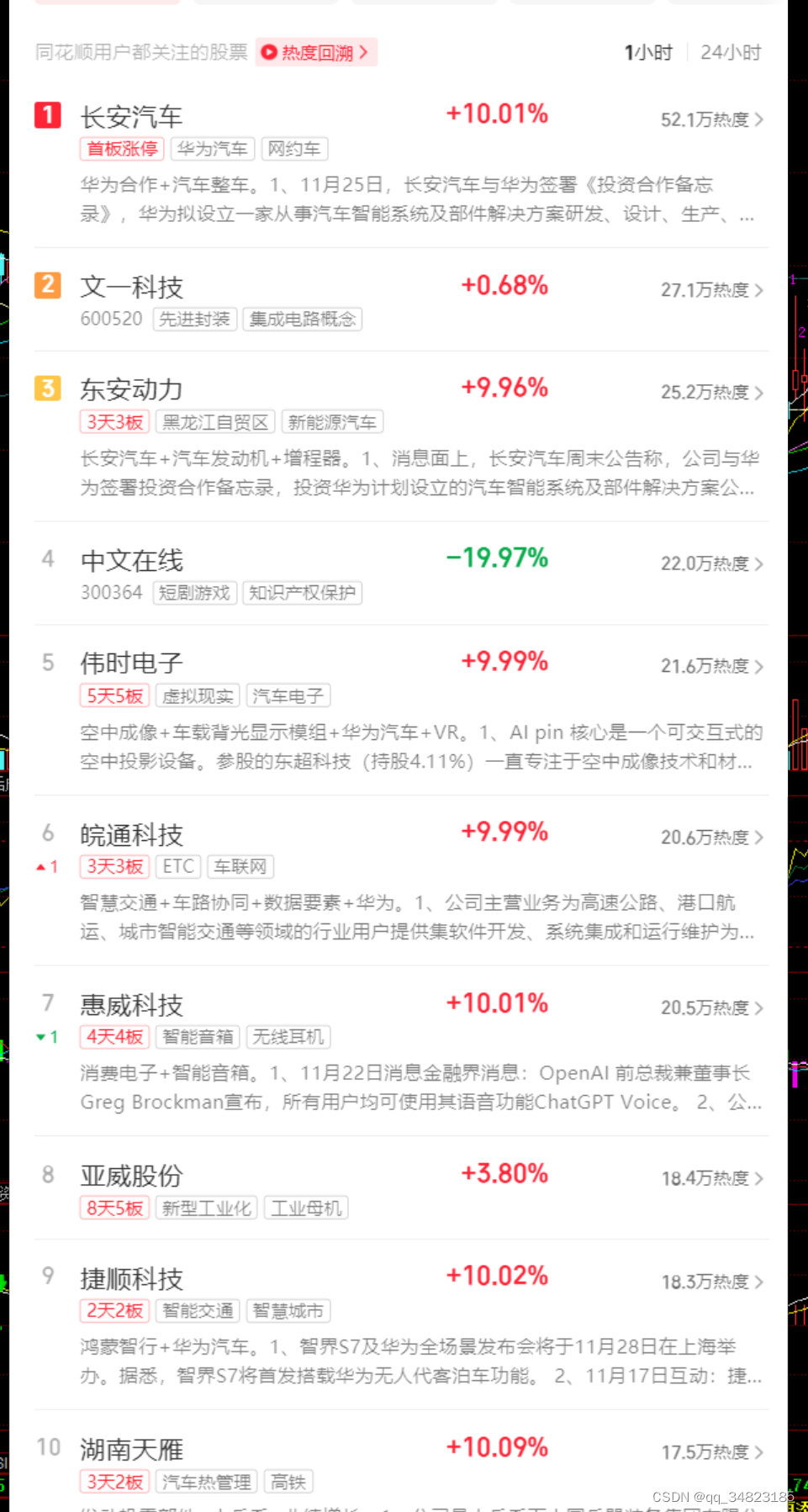Switch to the 1小时 ranking tab

click(648, 52)
